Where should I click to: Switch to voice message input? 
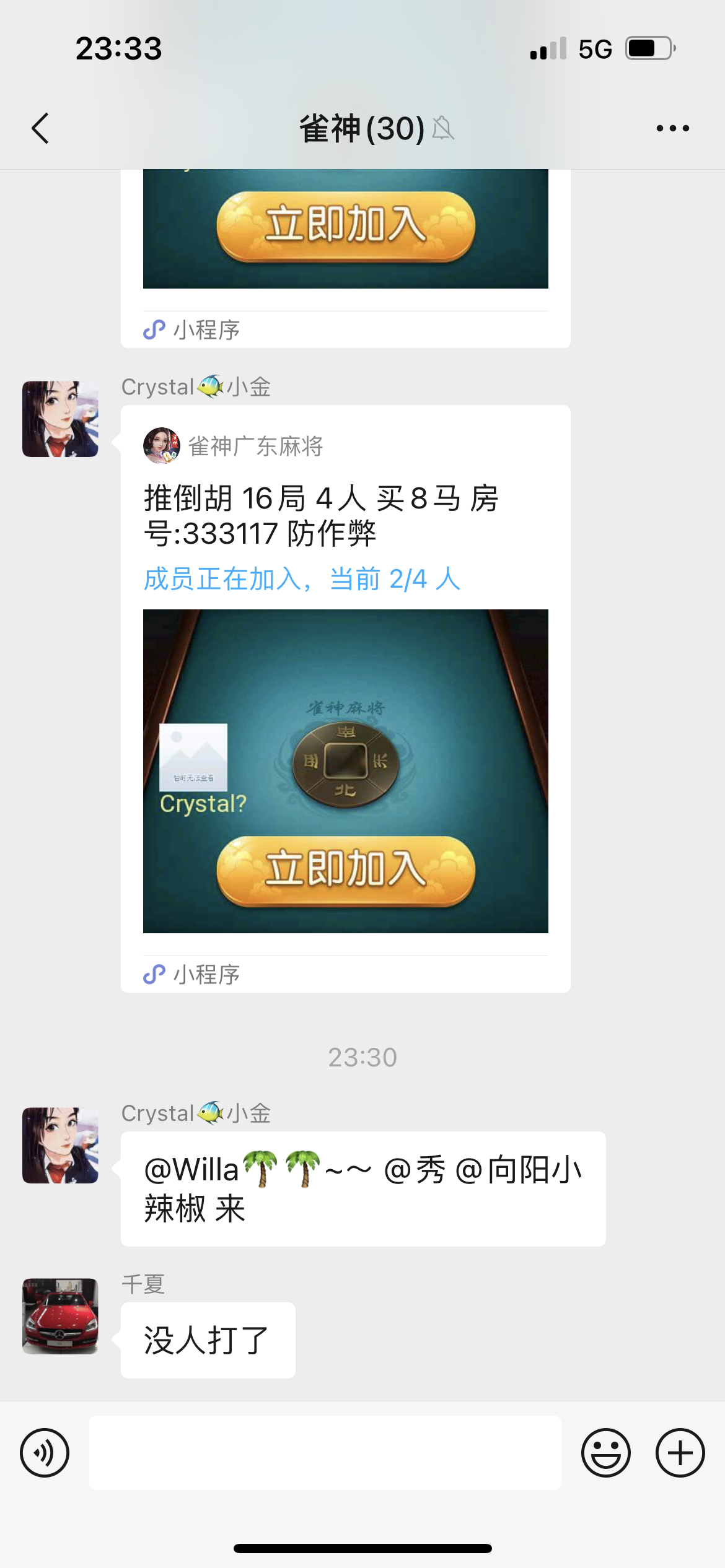[x=45, y=1452]
